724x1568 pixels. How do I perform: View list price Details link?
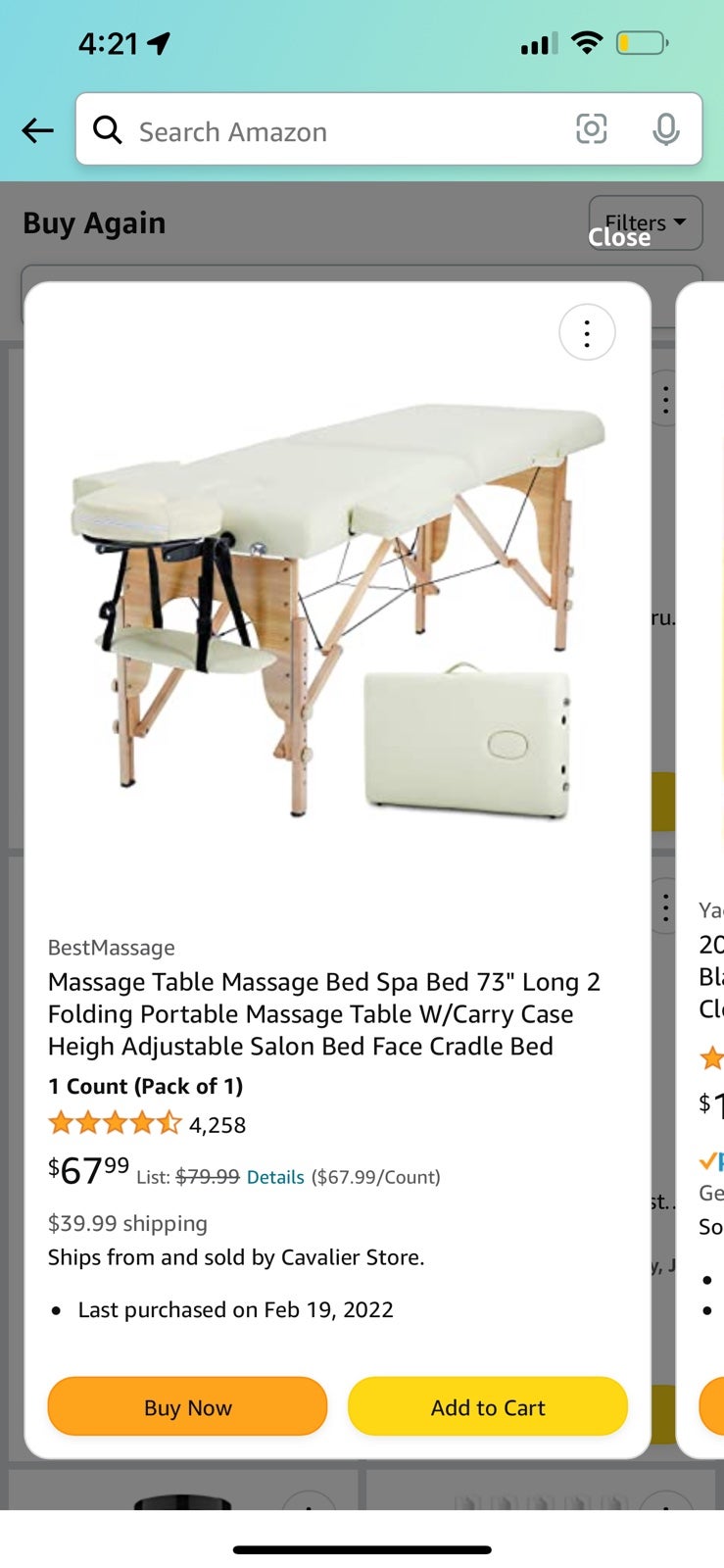point(275,1177)
